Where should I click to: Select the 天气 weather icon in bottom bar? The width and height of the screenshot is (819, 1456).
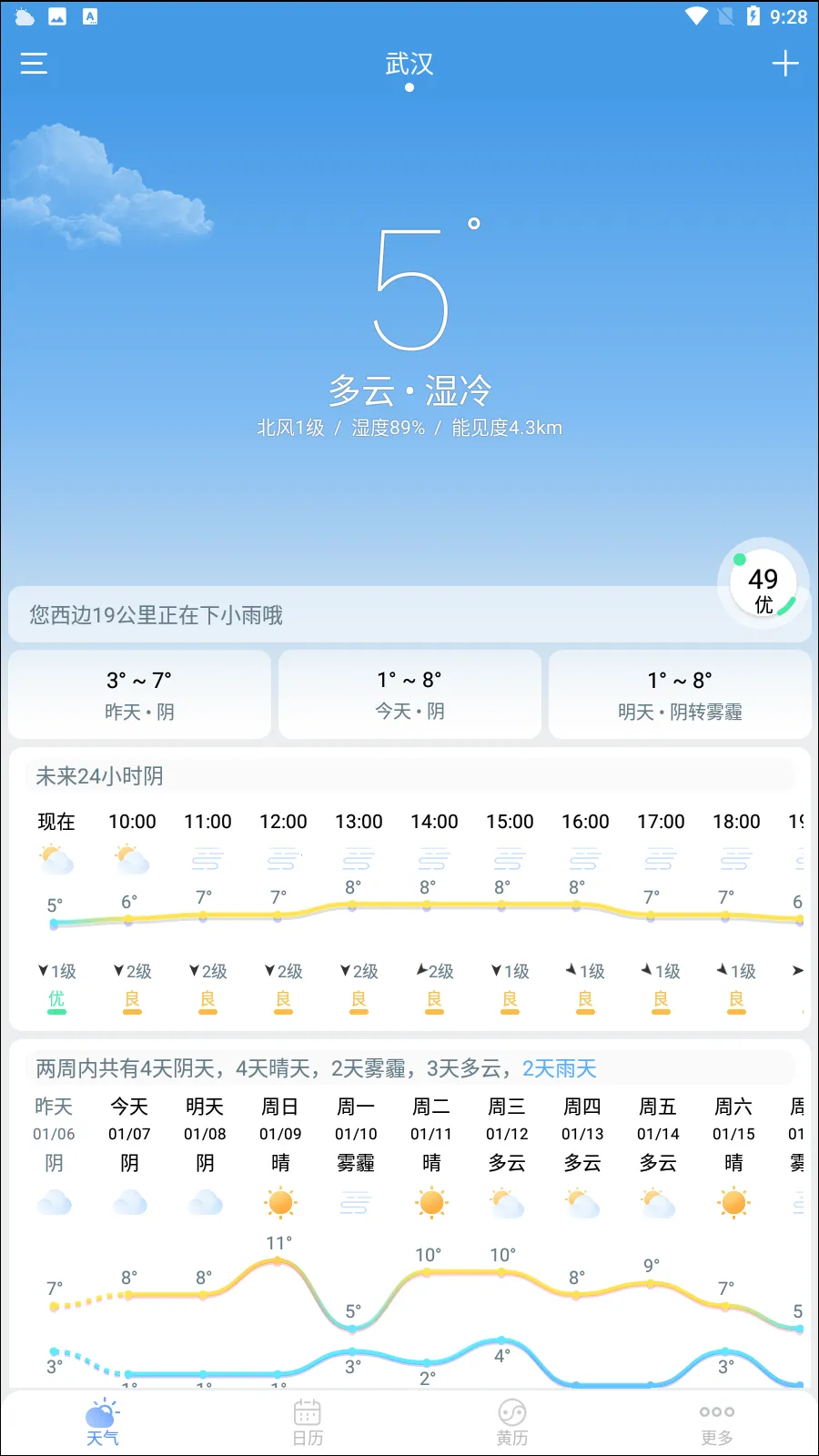point(103,1410)
